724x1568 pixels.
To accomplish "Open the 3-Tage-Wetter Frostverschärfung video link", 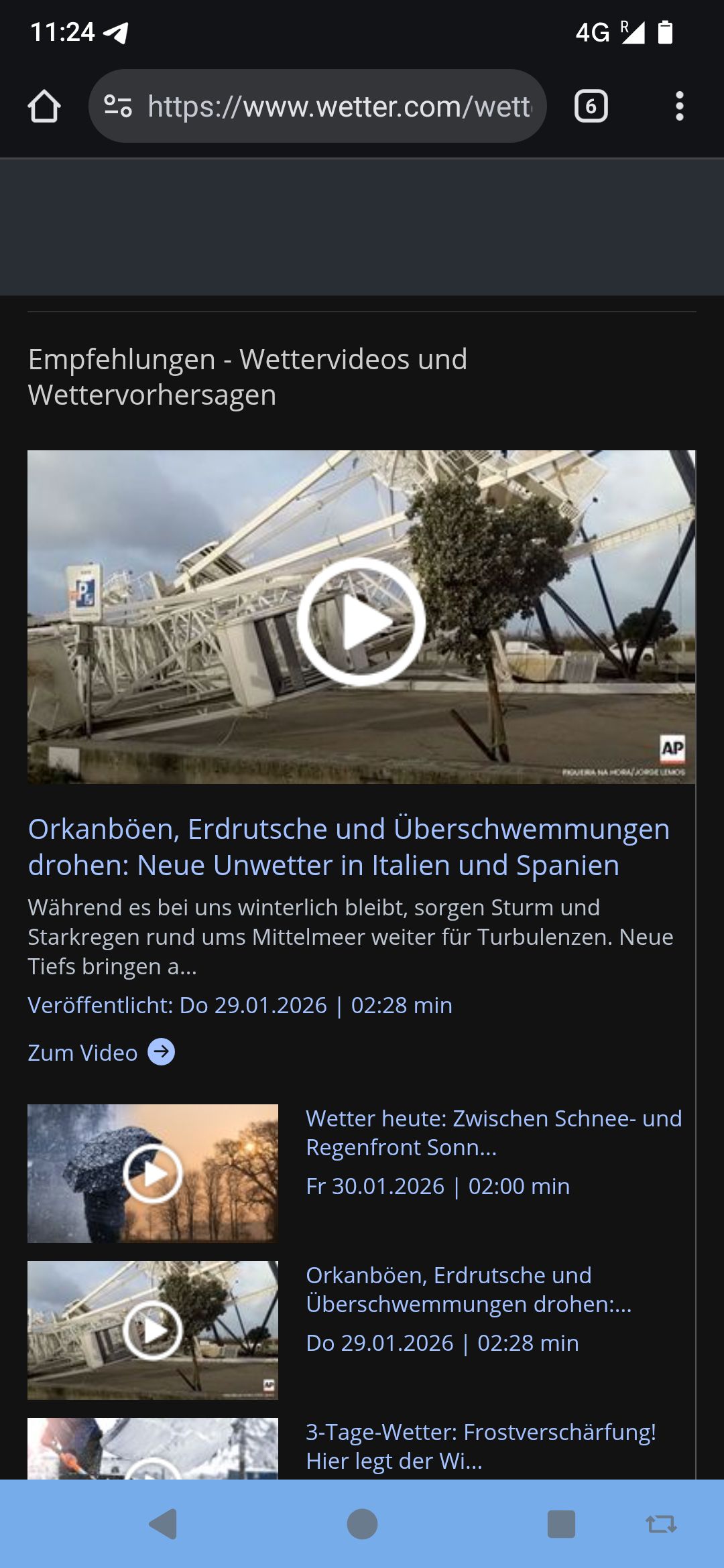I will [480, 1446].
